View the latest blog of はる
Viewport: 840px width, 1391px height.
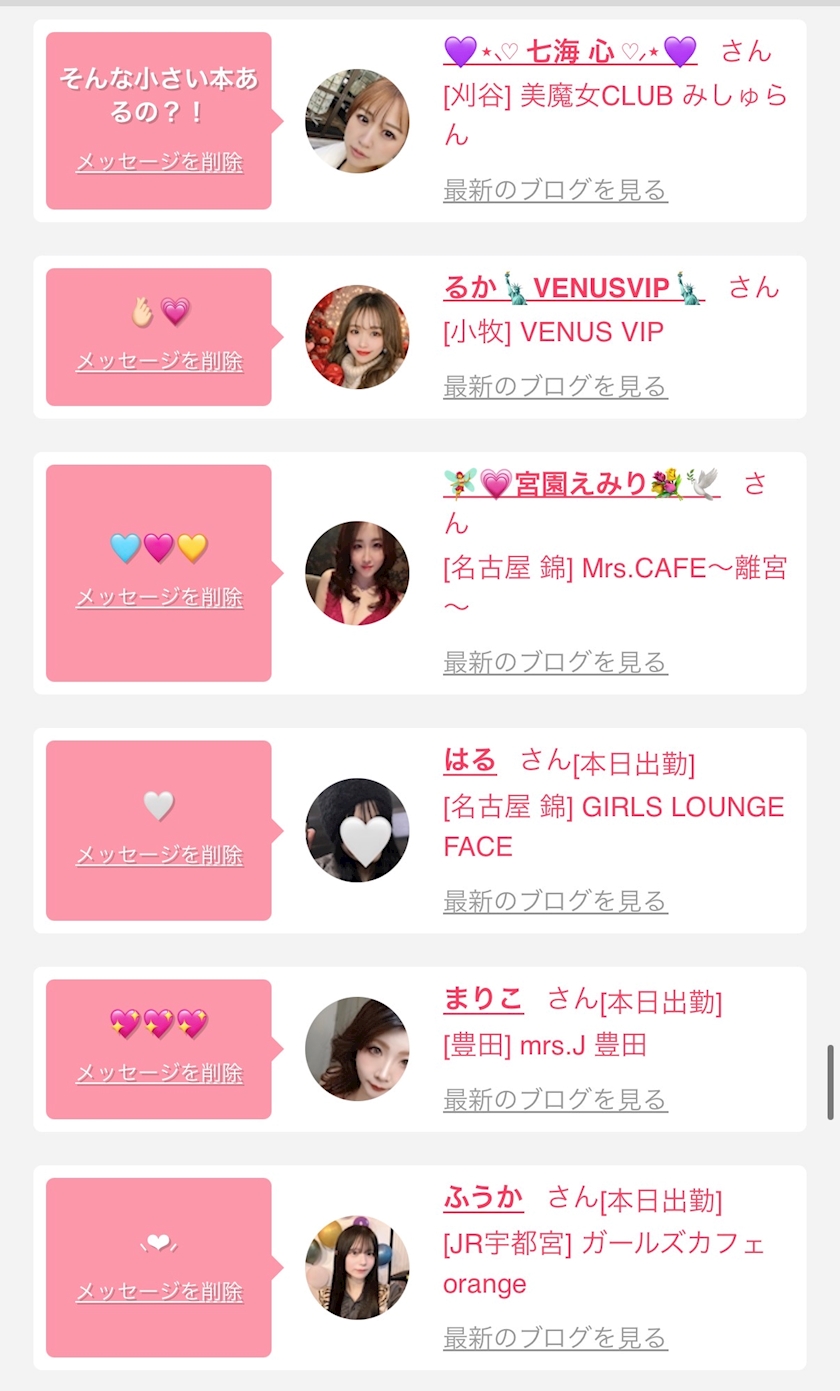click(x=555, y=901)
